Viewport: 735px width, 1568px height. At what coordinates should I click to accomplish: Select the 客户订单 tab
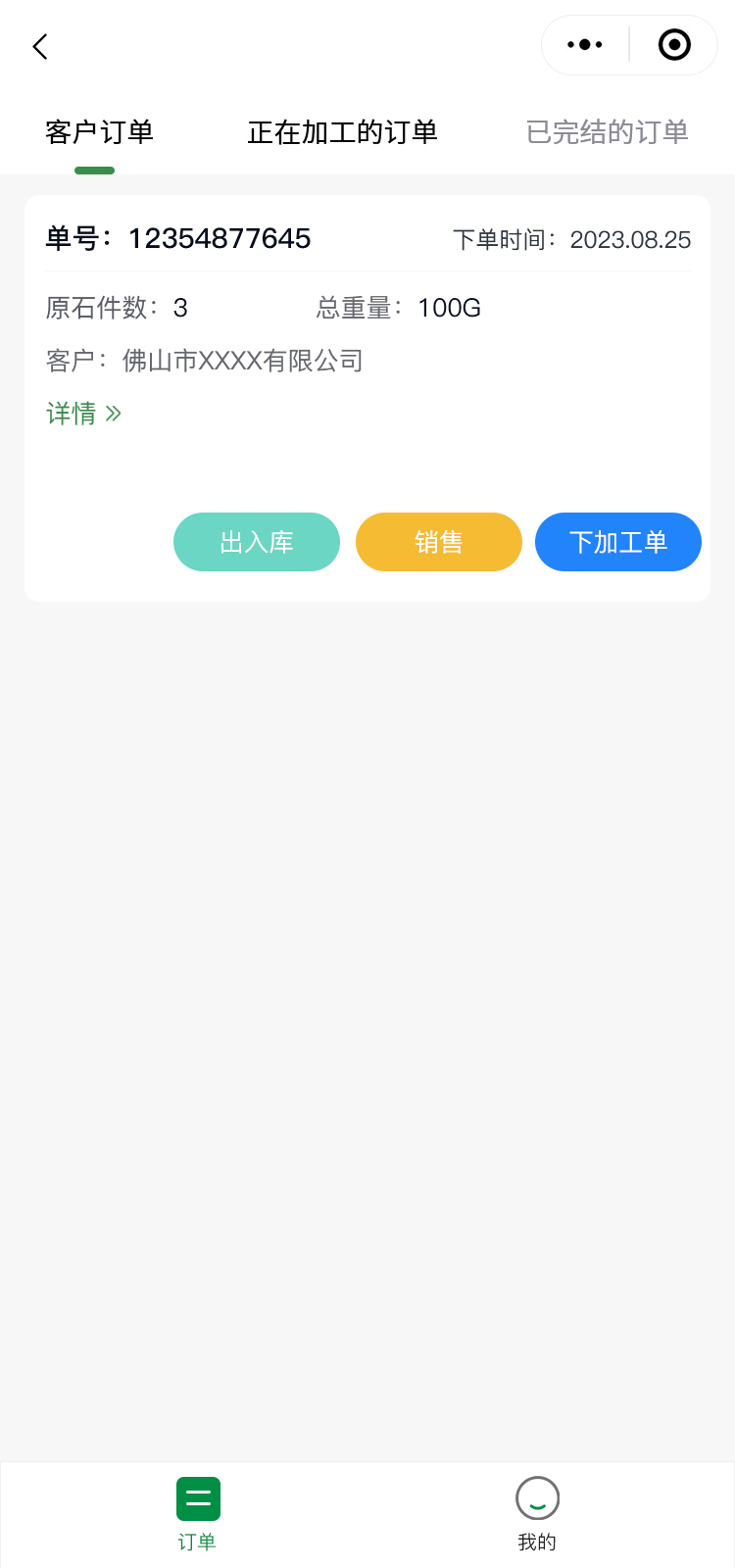(99, 132)
